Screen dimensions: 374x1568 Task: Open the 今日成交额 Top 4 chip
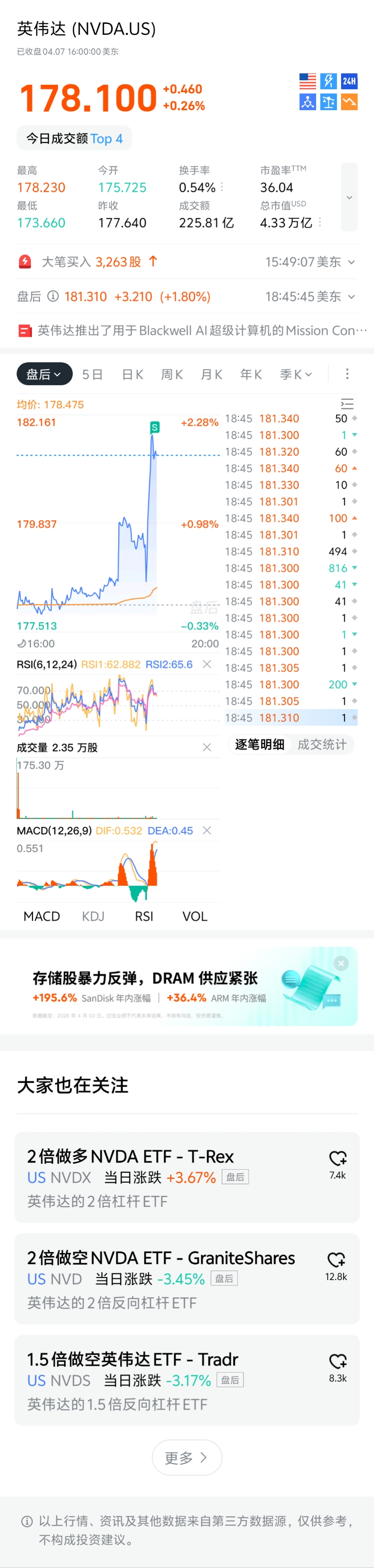coord(74,139)
